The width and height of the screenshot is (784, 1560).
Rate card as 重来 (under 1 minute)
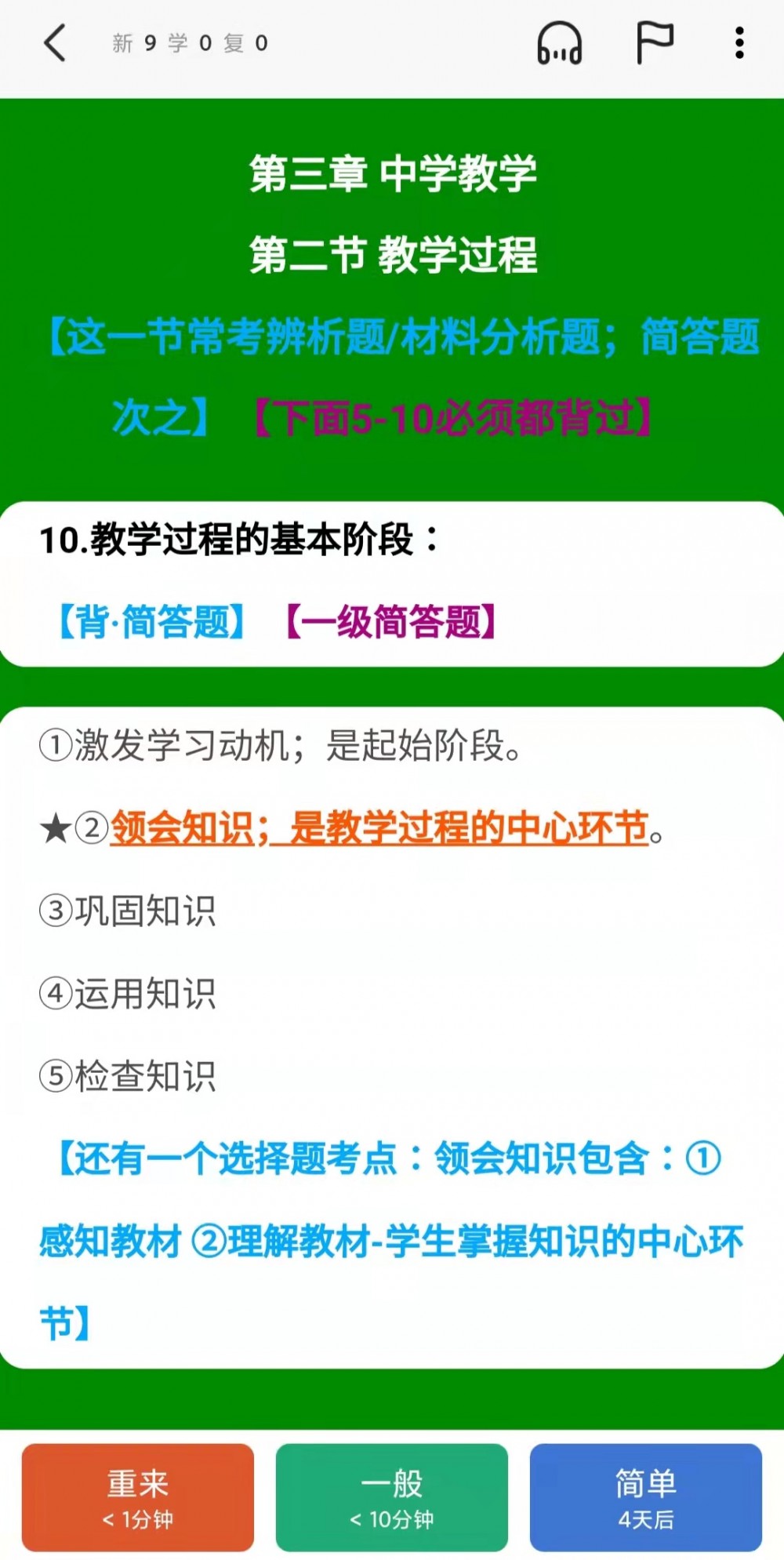138,1496
